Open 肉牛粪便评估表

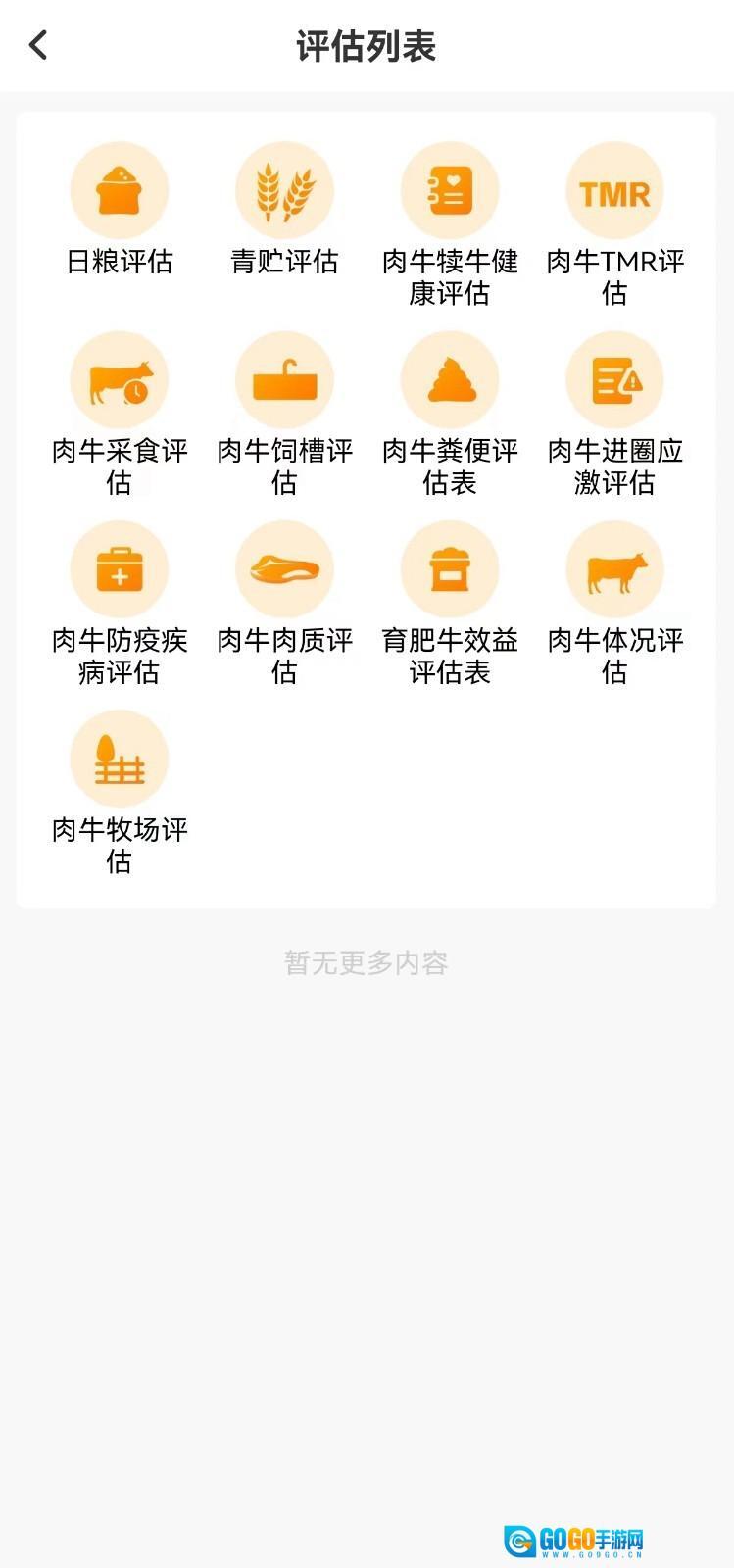click(450, 380)
